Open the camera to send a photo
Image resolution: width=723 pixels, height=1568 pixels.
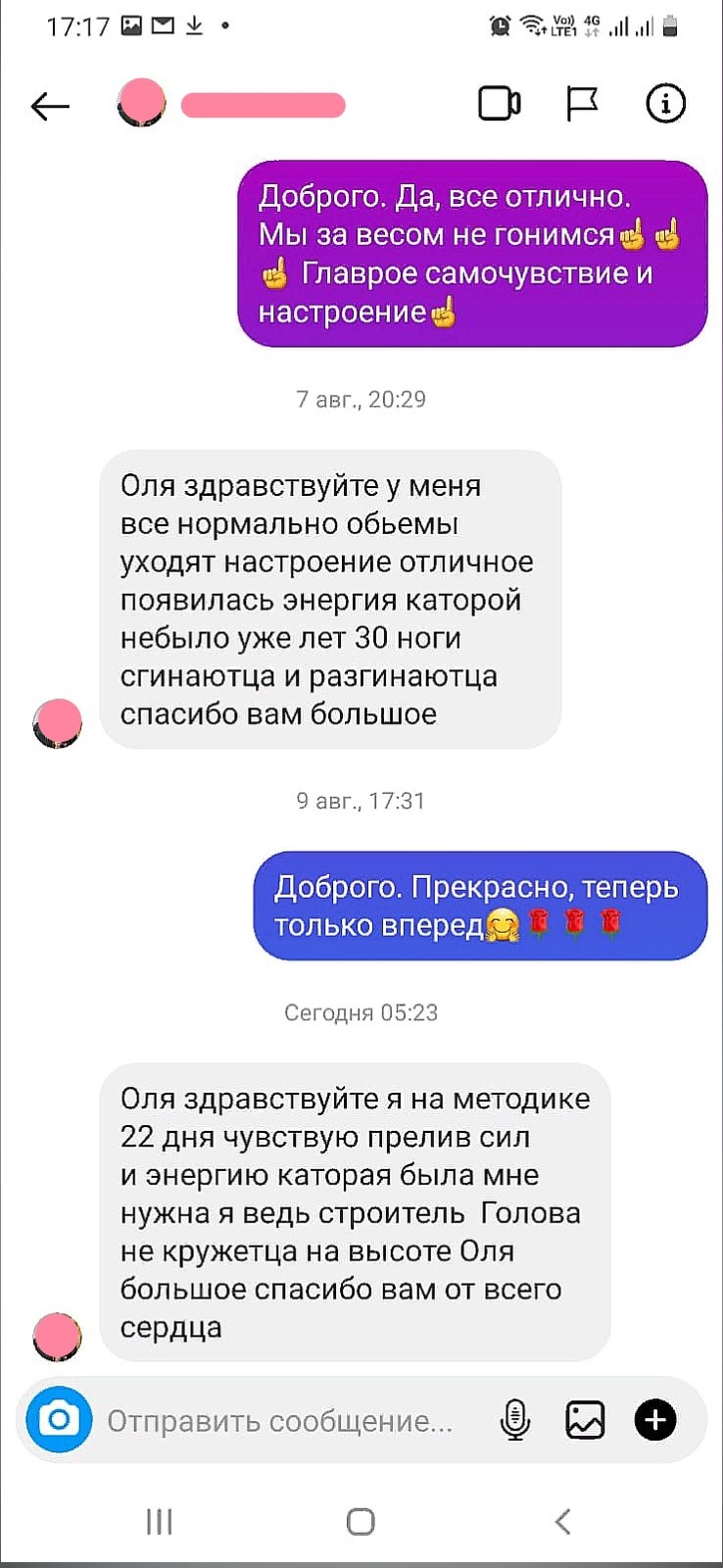click(59, 1419)
